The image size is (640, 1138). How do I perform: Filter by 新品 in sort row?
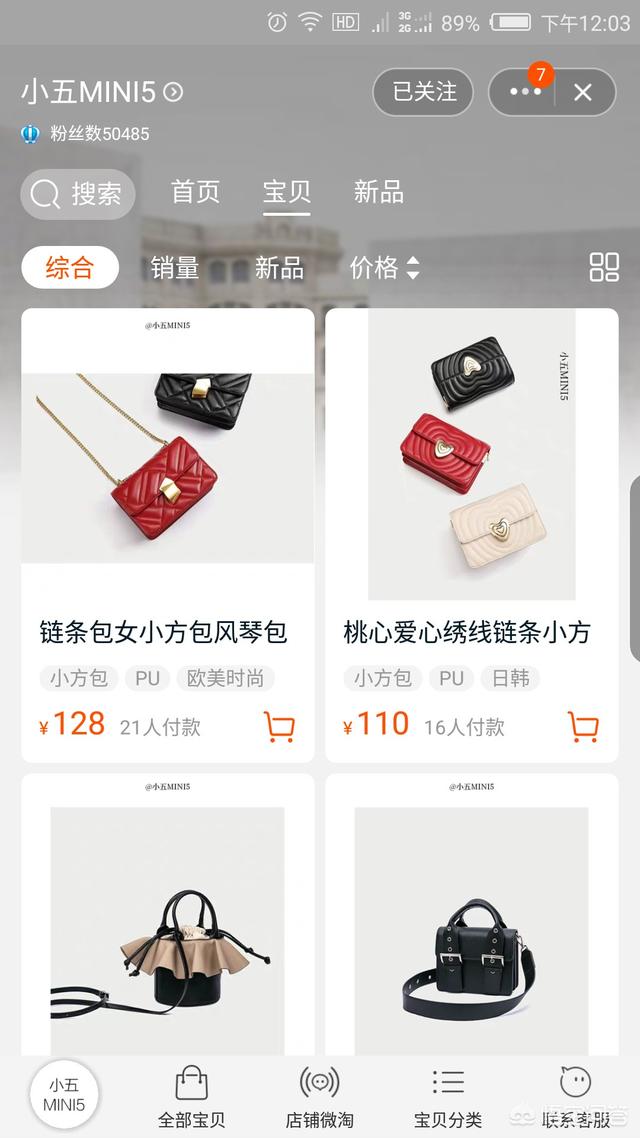[x=279, y=268]
